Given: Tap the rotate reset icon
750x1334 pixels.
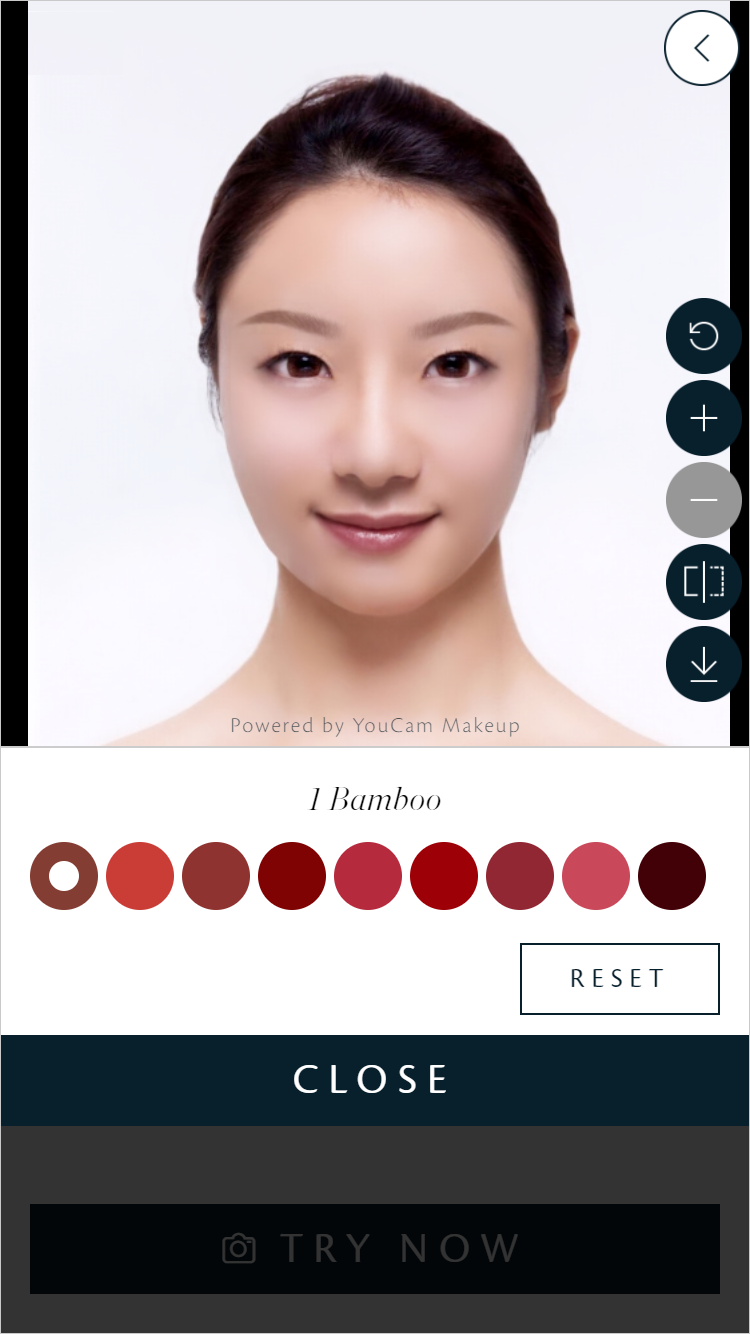Looking at the screenshot, I should point(704,336).
